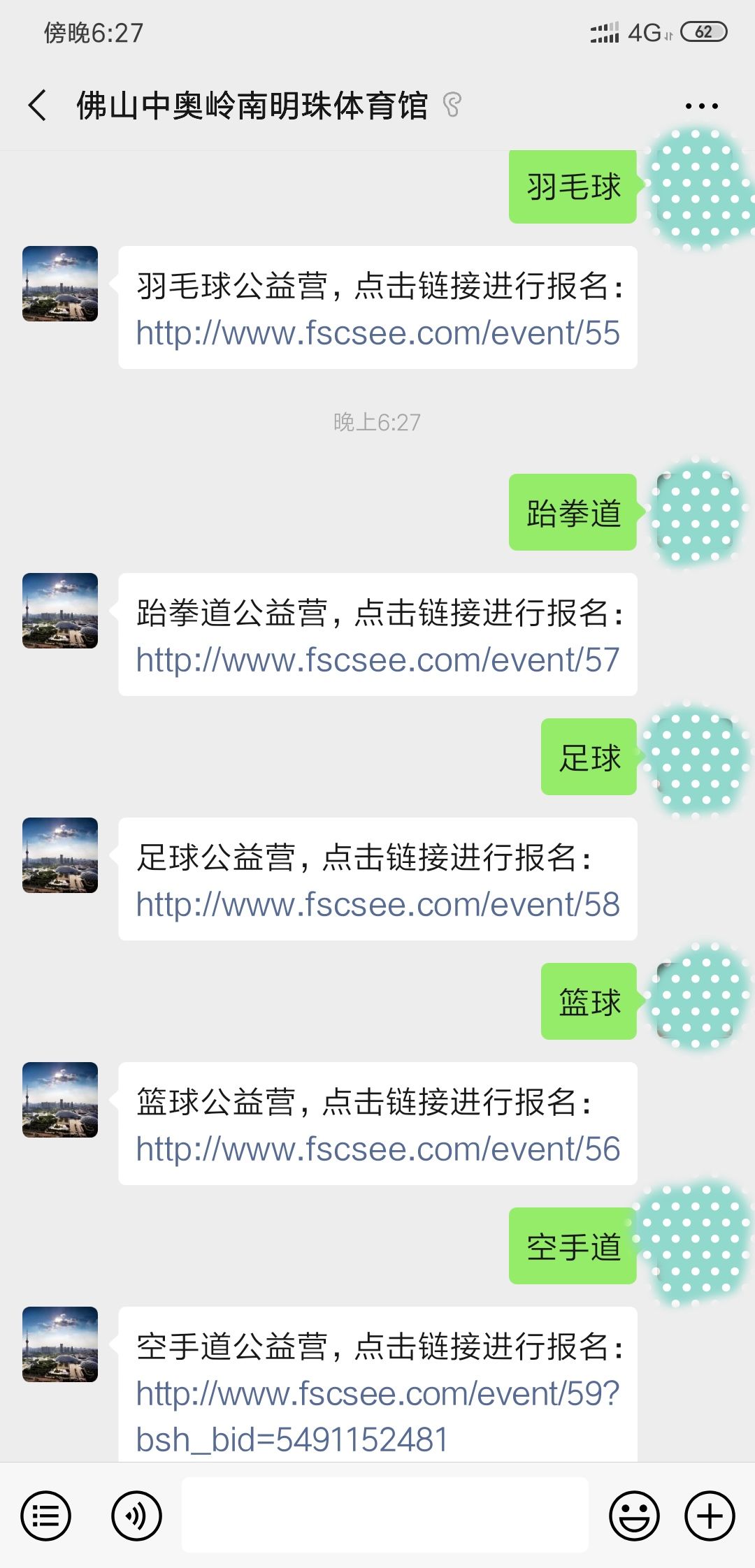This screenshot has width=755, height=1568.
Task: Tap the battery level indicator showing 62
Action: (706, 30)
